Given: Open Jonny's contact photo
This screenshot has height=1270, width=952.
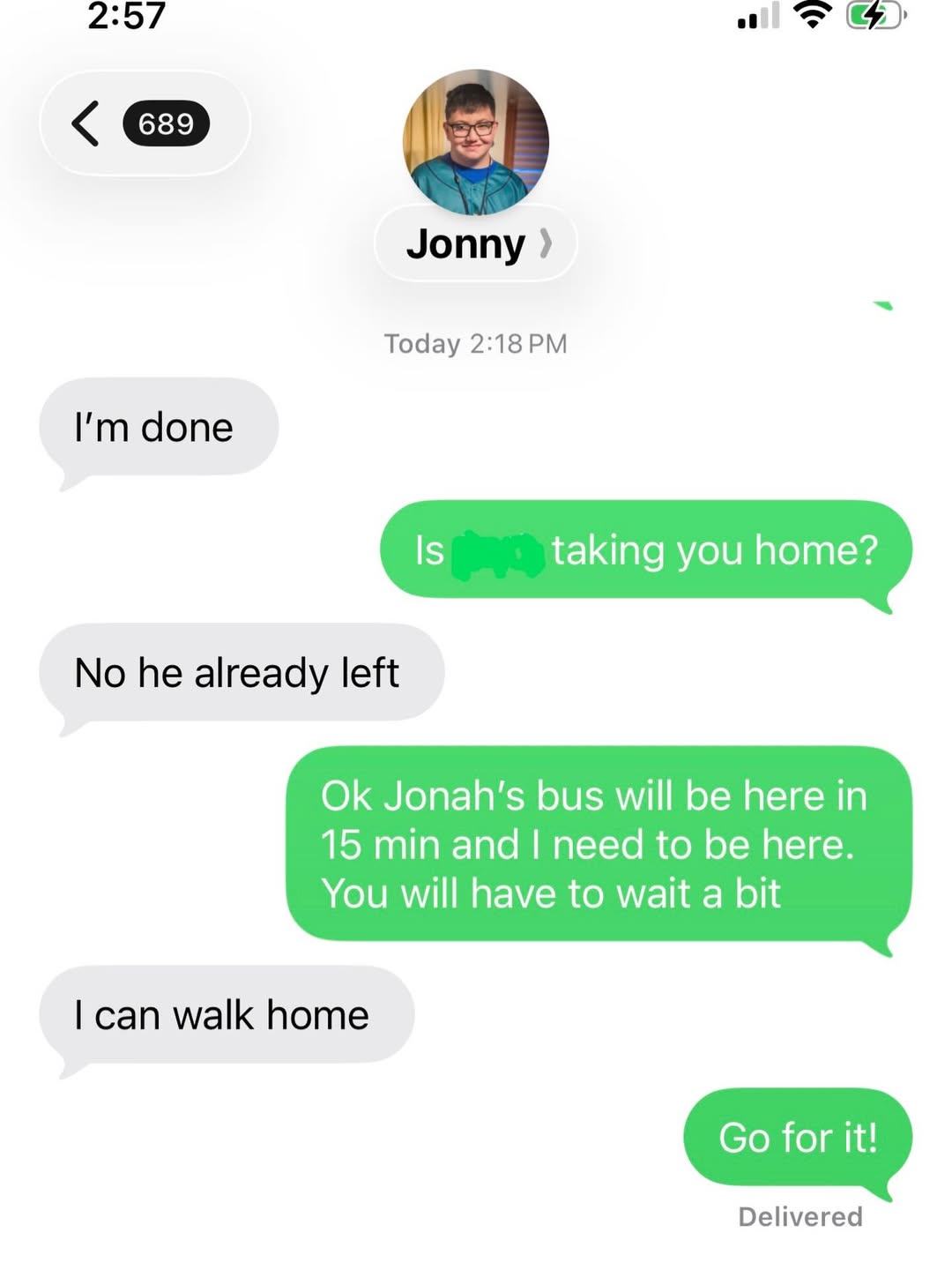Looking at the screenshot, I should pos(475,141).
